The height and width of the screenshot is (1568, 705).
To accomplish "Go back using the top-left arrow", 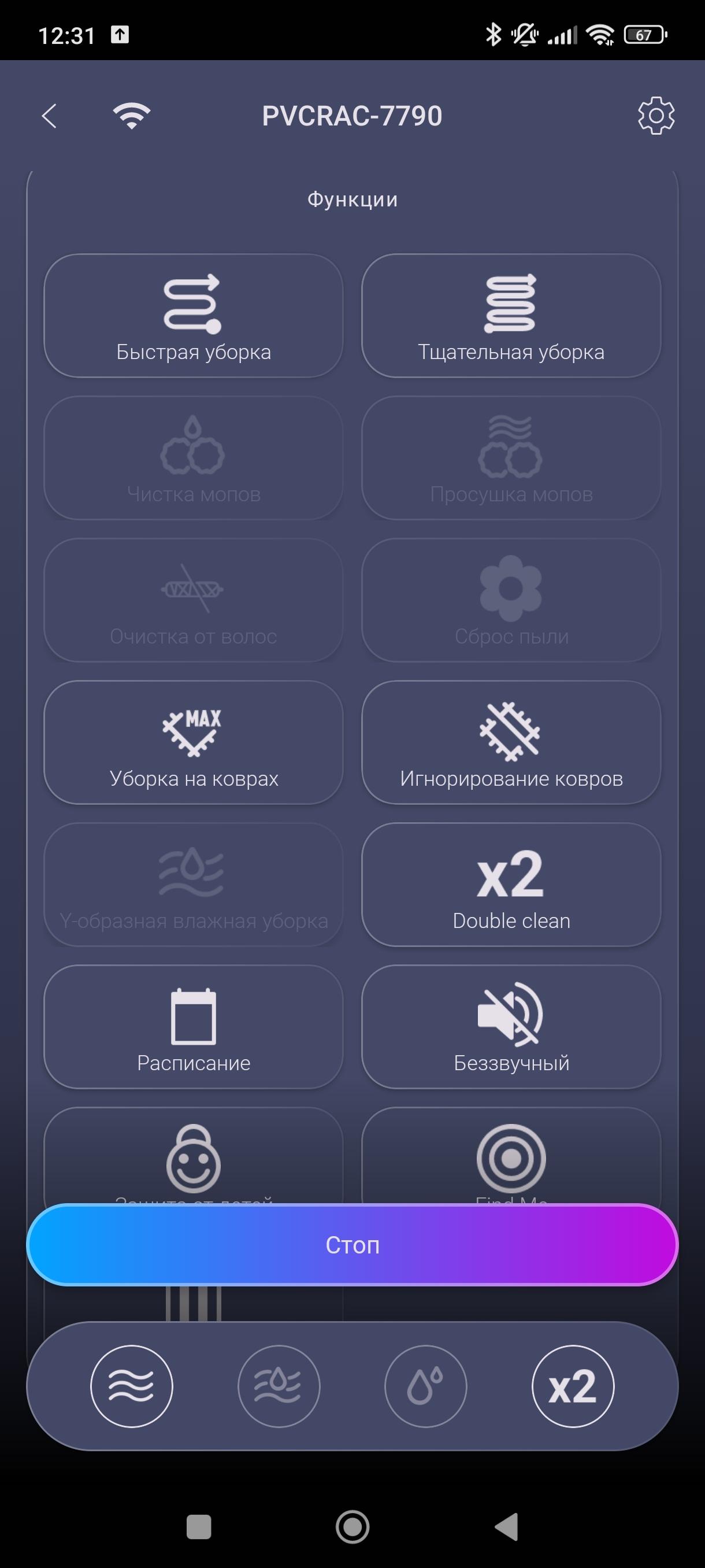I will pyautogui.click(x=49, y=116).
